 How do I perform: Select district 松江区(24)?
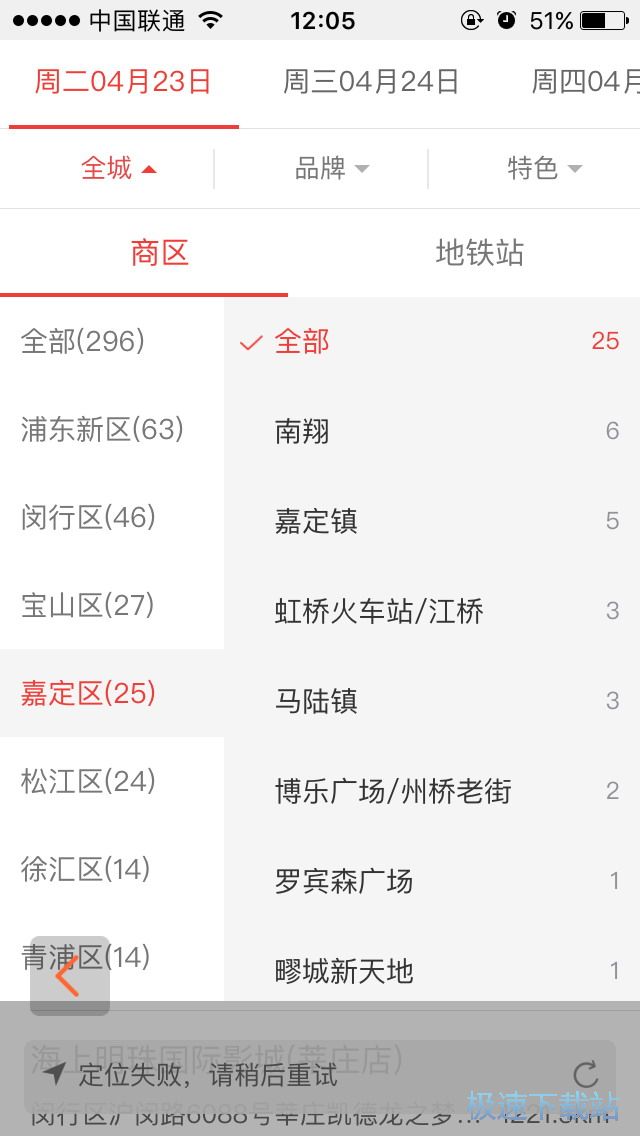click(x=88, y=782)
